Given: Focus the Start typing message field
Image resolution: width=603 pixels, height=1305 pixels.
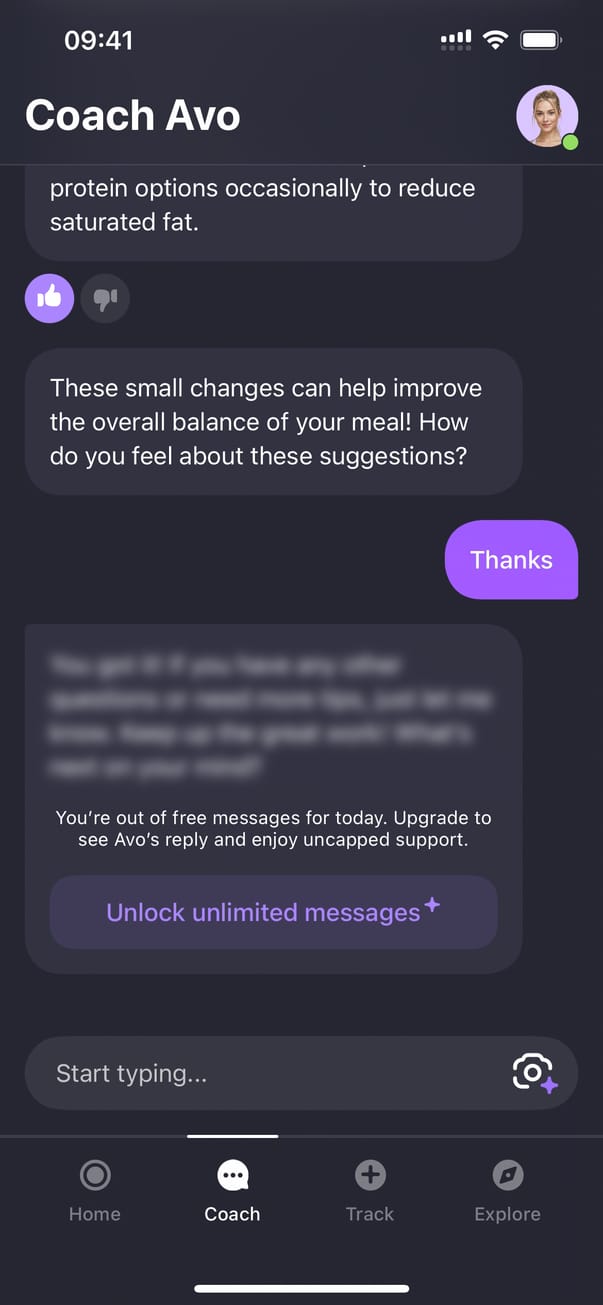Looking at the screenshot, I should 260,1074.
